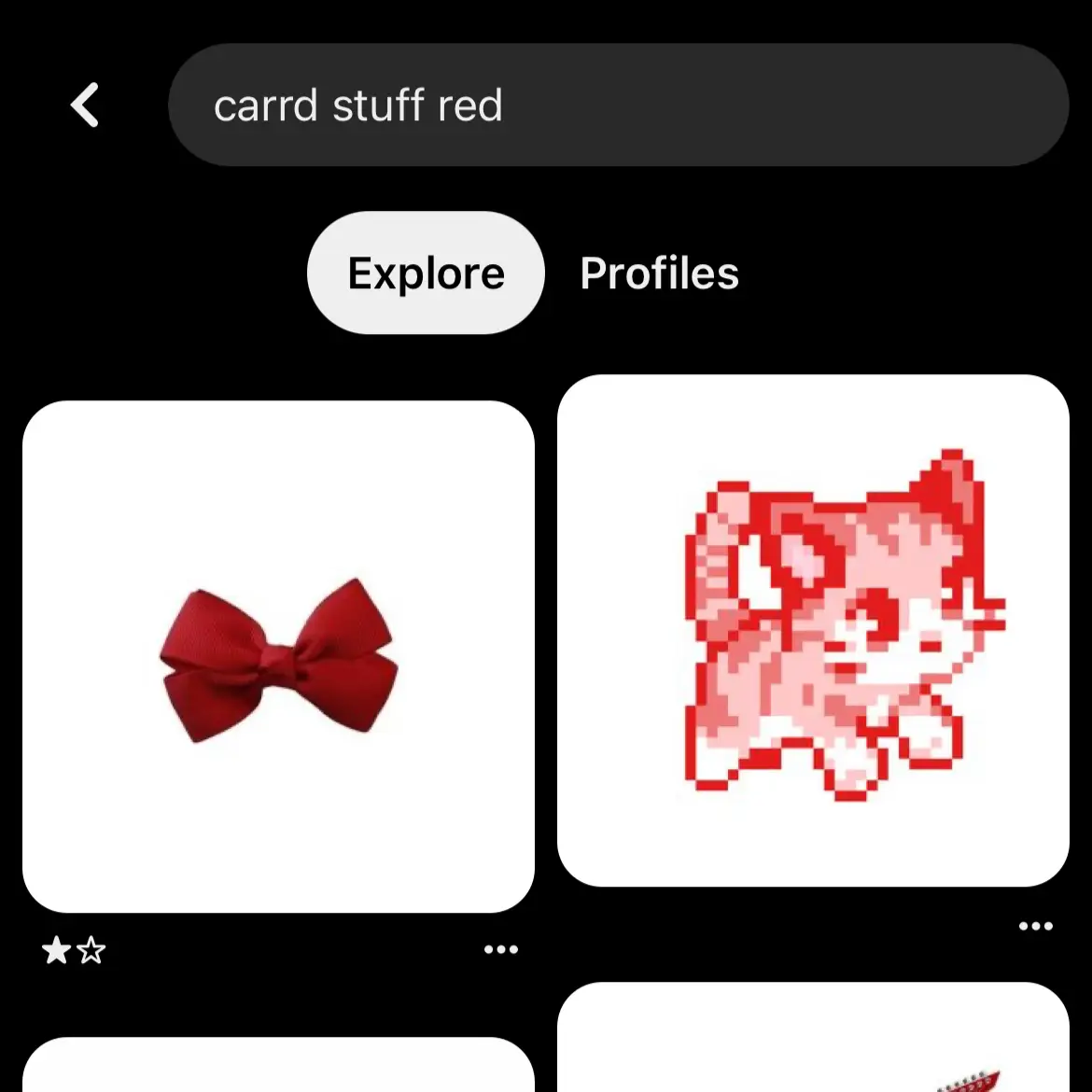
Task: Open the red bow pin
Action: coord(278,656)
